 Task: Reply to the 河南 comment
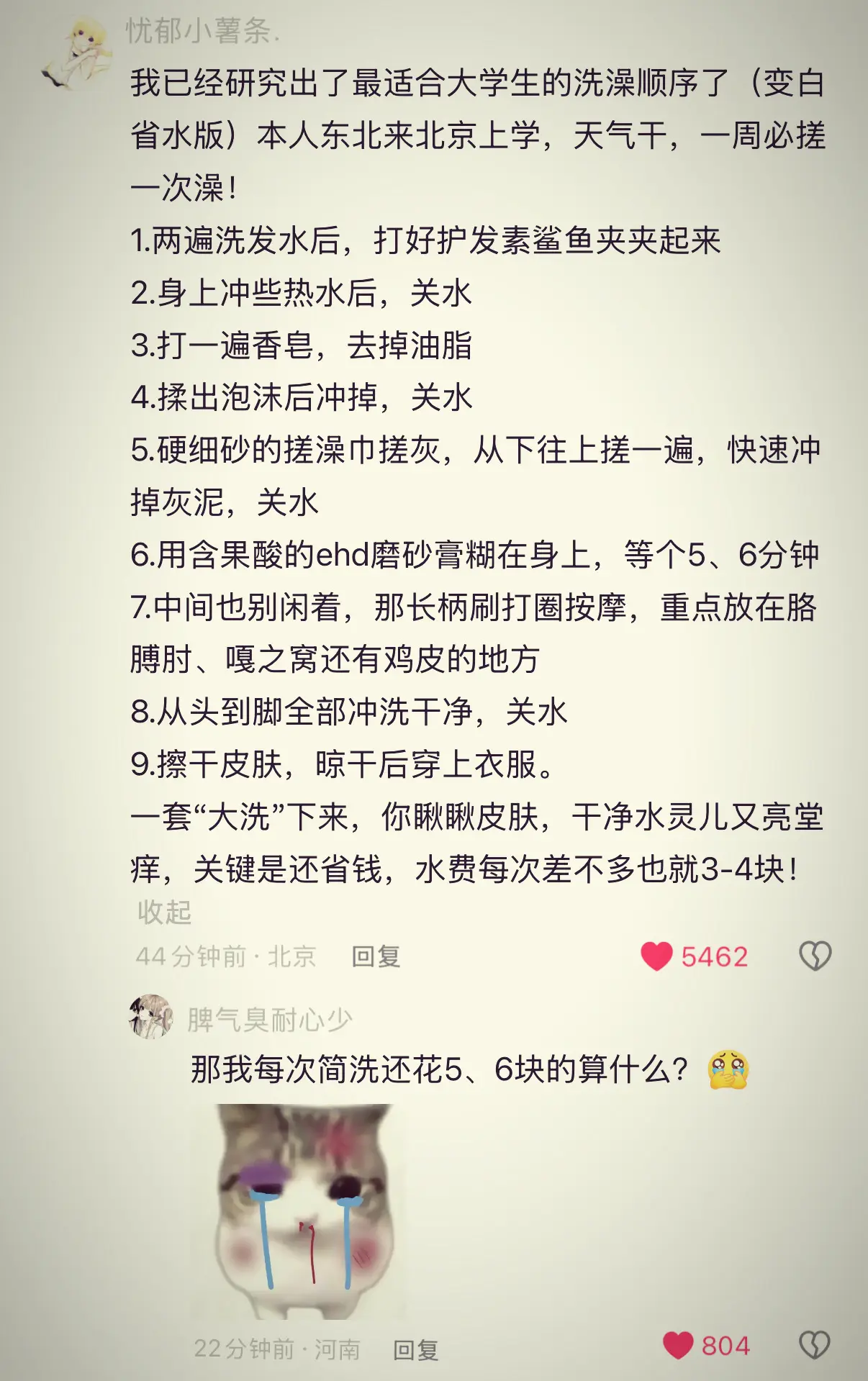415,1350
